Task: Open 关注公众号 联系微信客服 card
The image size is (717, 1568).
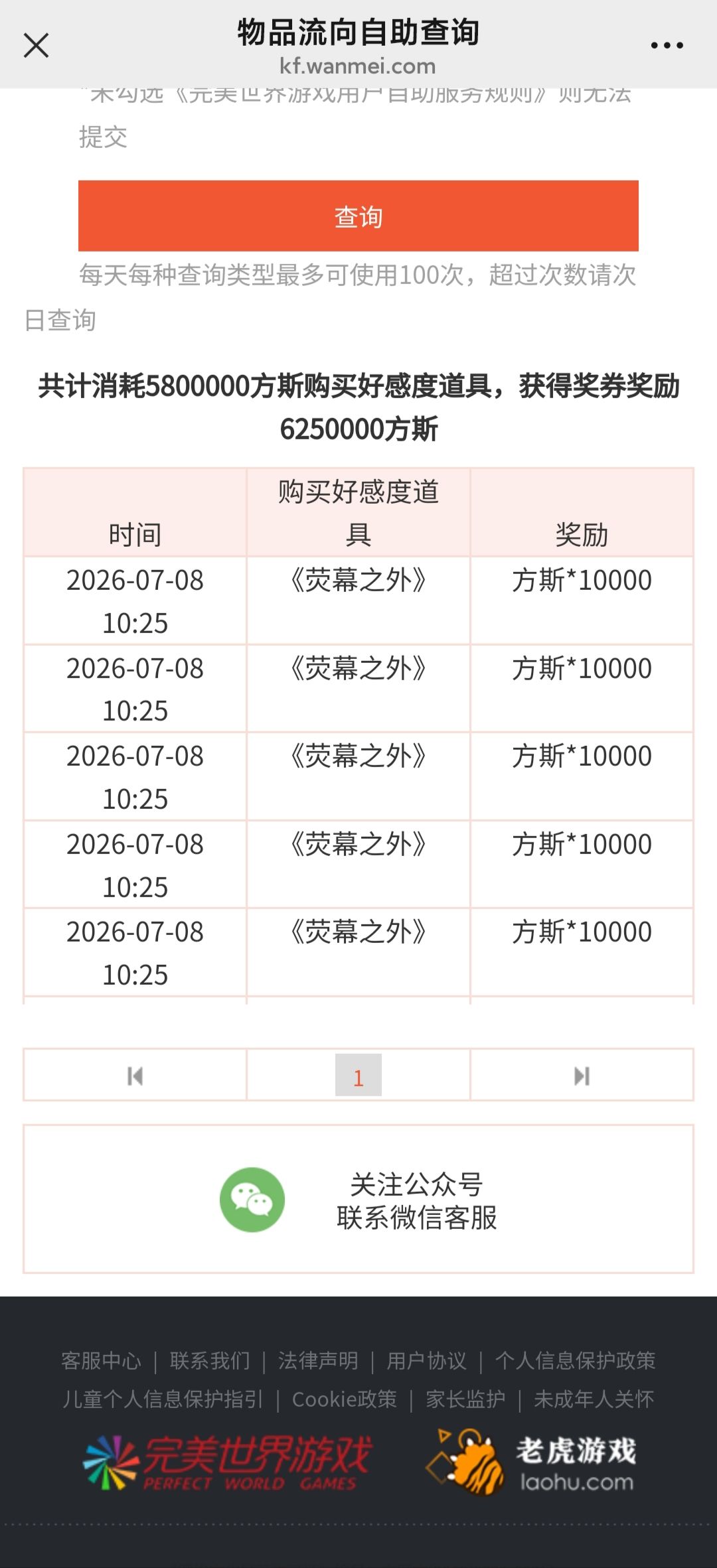Action: pyautogui.click(x=358, y=1199)
